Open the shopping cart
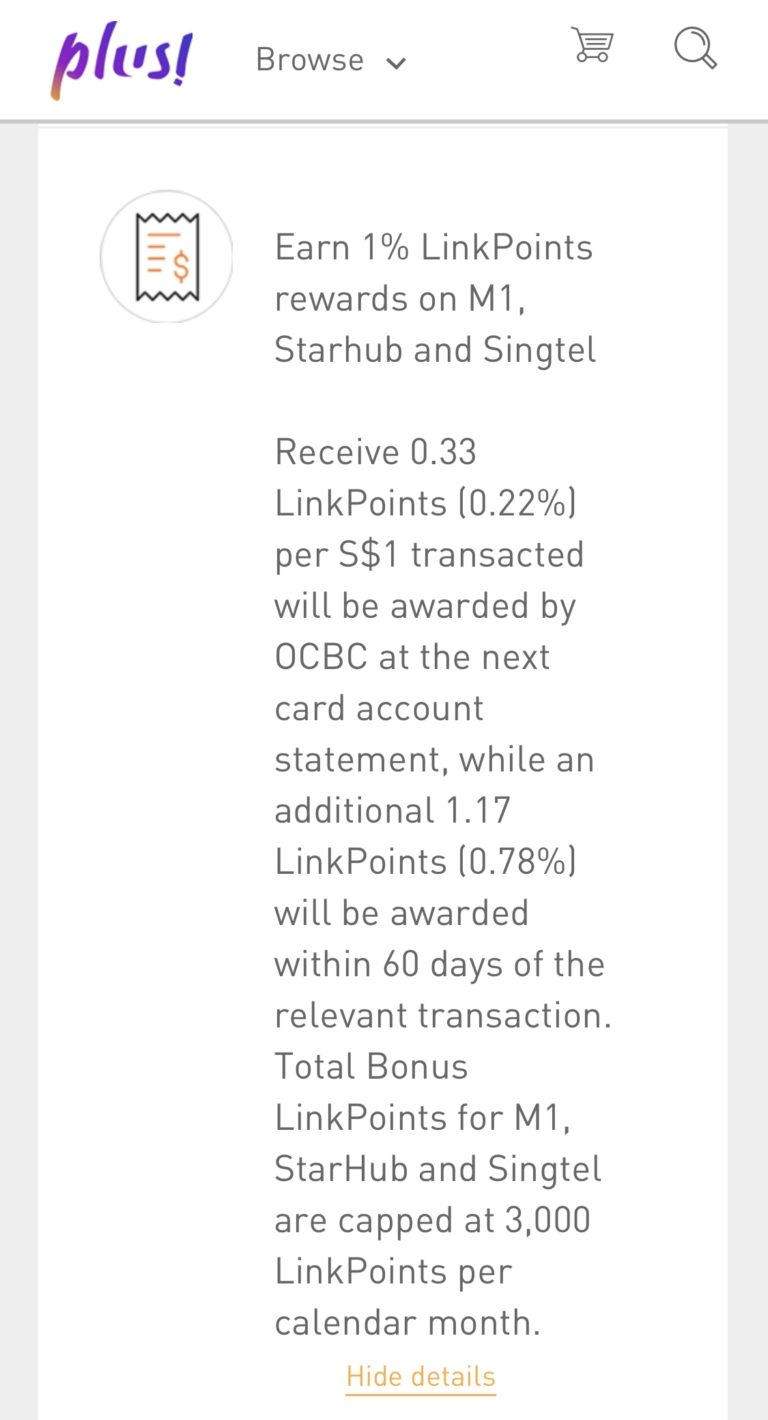This screenshot has width=768, height=1420. point(592,46)
